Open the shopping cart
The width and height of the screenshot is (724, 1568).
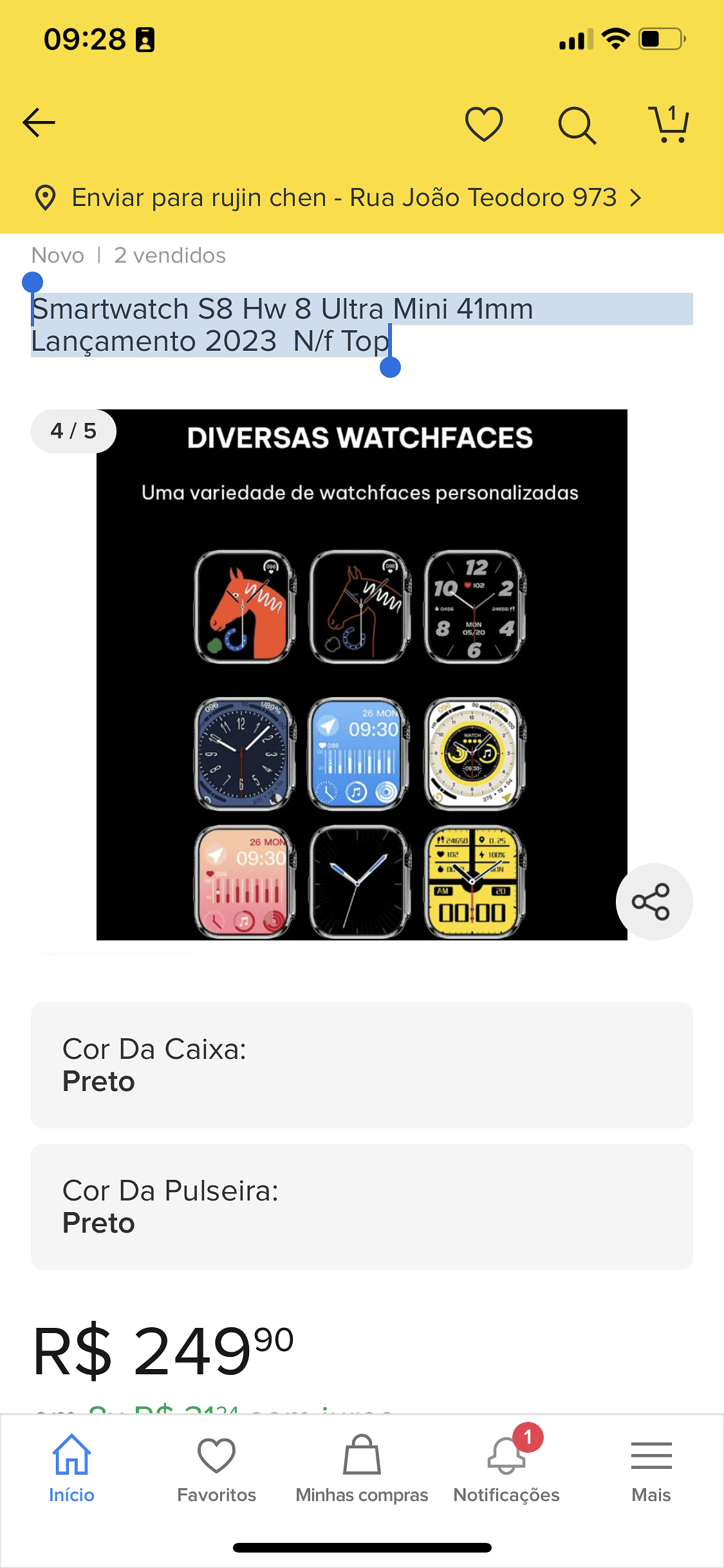669,124
